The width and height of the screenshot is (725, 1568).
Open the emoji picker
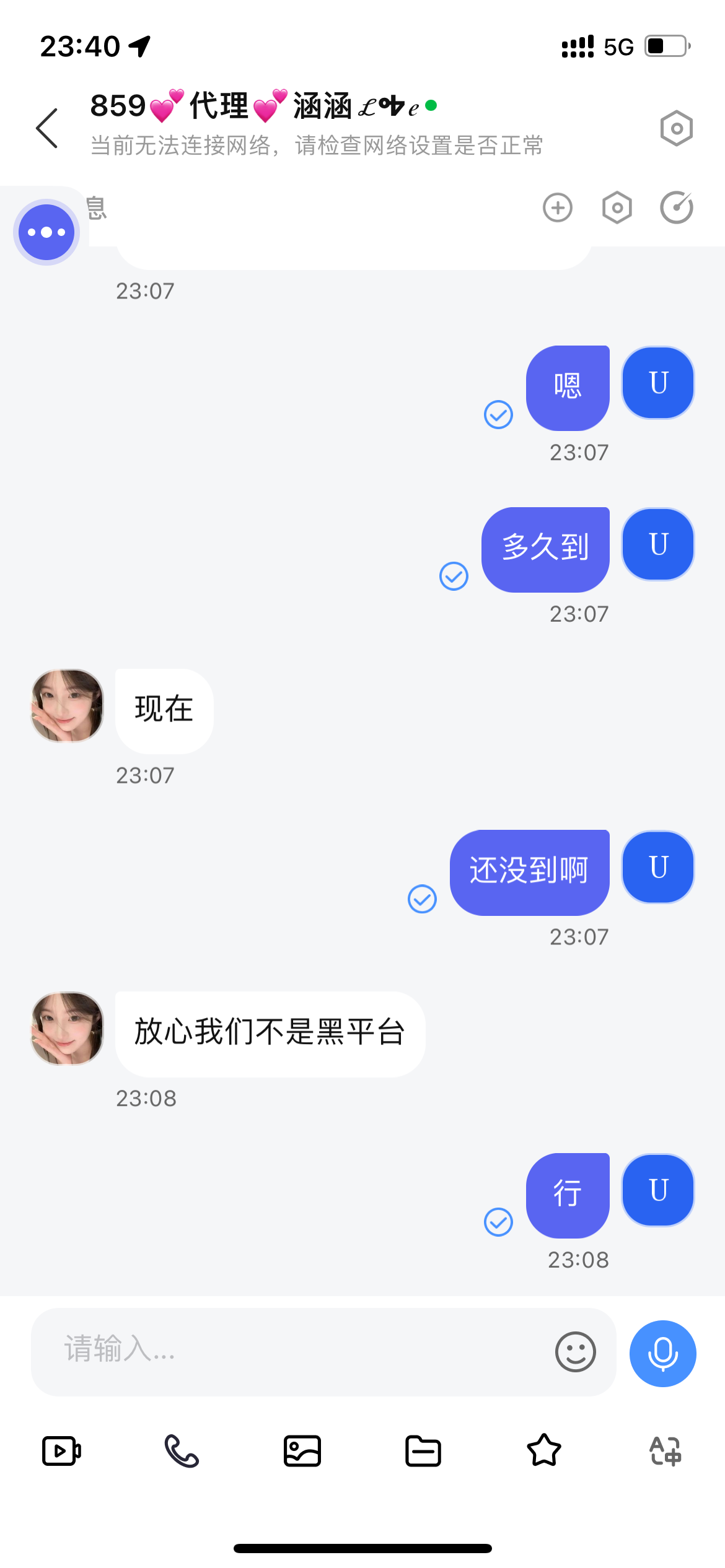575,1351
